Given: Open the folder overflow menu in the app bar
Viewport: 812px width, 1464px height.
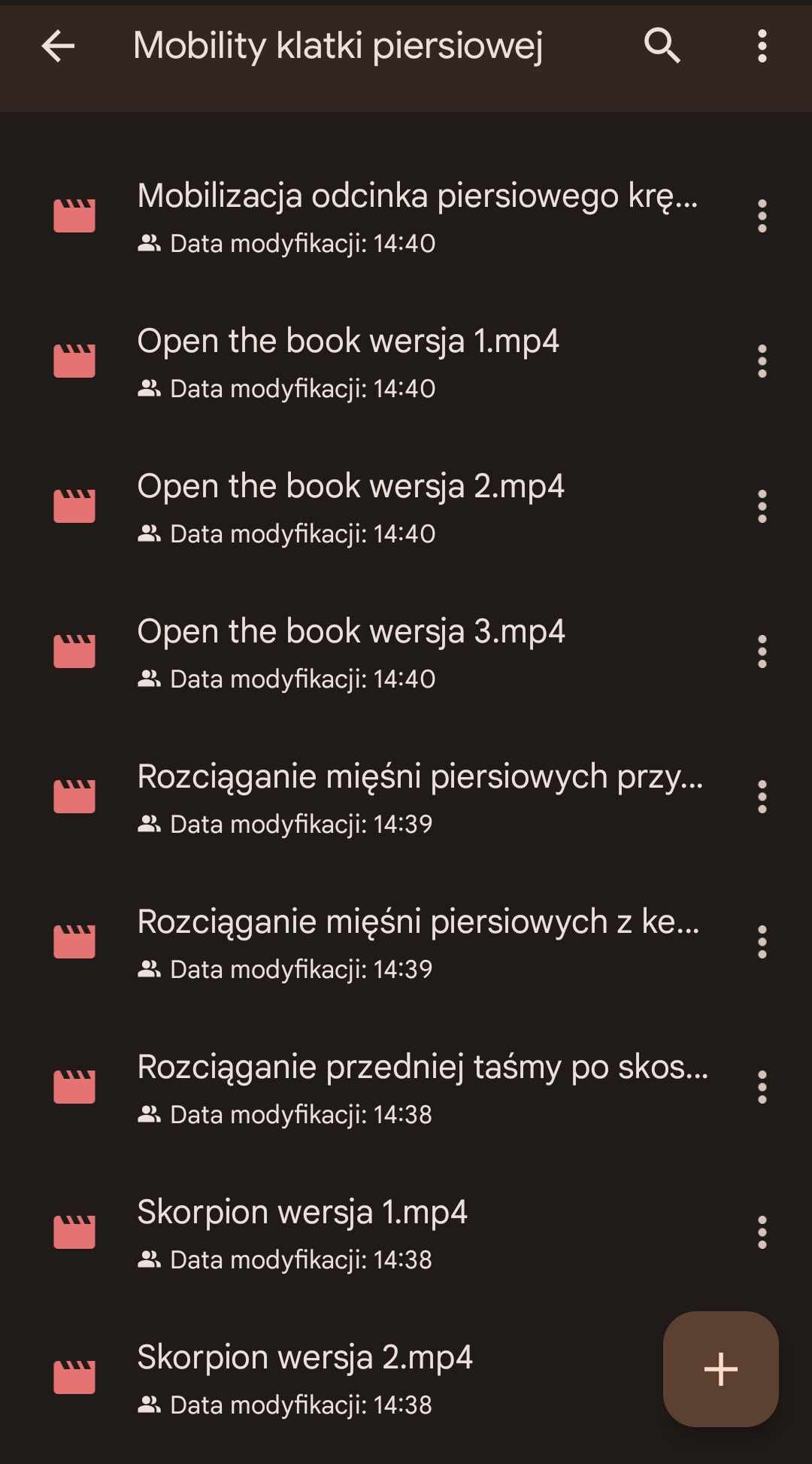Looking at the screenshot, I should [x=762, y=46].
